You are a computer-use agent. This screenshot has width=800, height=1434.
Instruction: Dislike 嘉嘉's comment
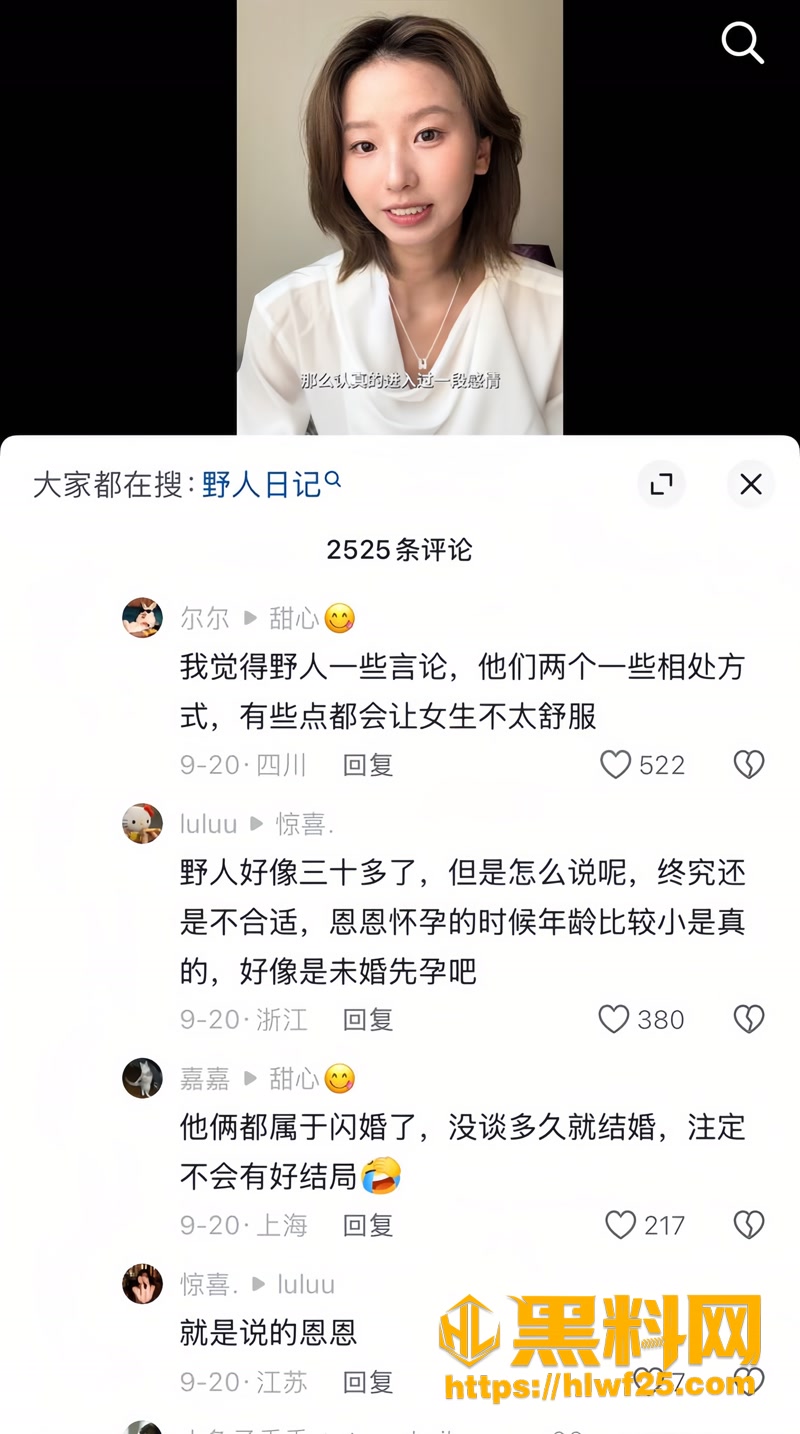coord(749,1225)
